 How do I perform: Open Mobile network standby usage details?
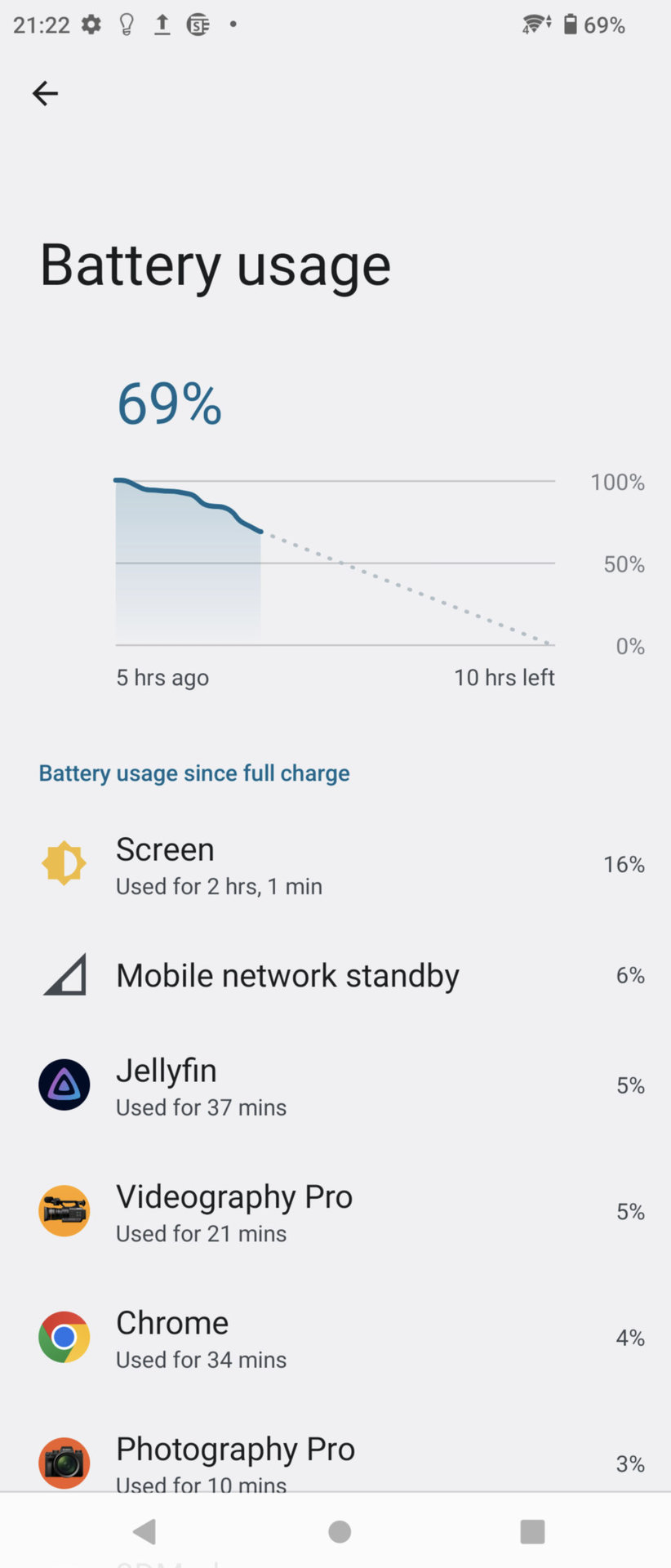(x=335, y=975)
